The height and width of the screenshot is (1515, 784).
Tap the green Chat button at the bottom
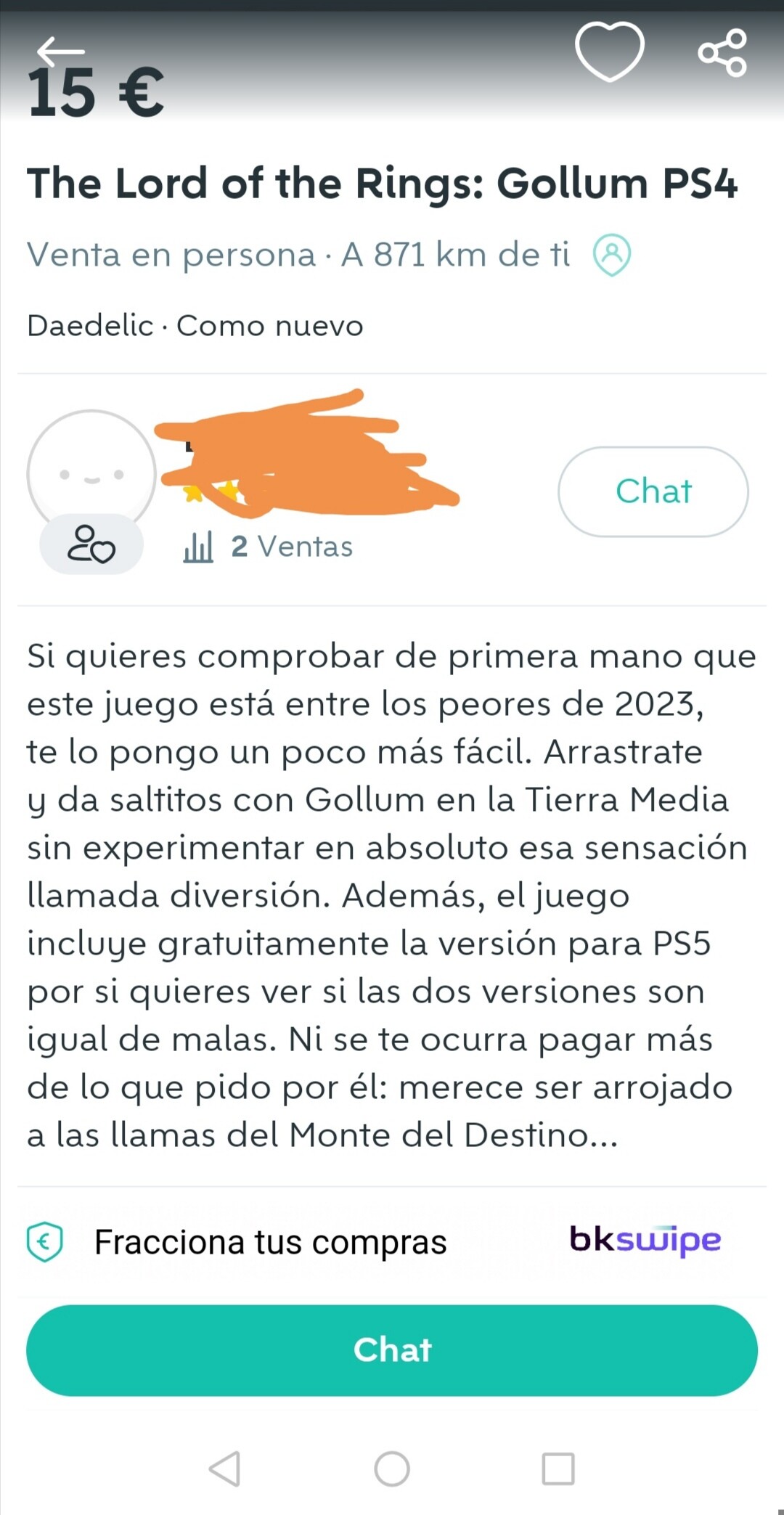[x=392, y=1350]
